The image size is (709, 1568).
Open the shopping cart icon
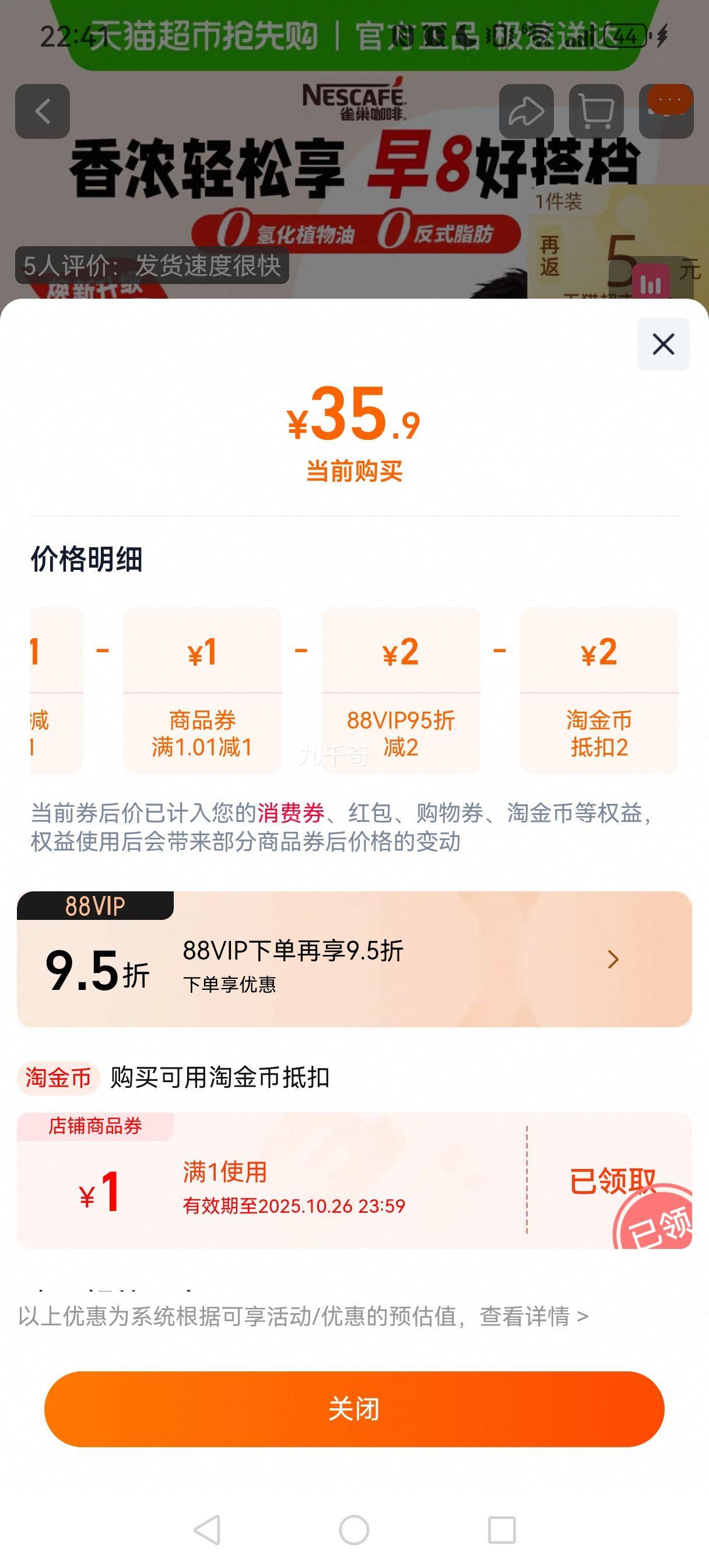click(596, 111)
